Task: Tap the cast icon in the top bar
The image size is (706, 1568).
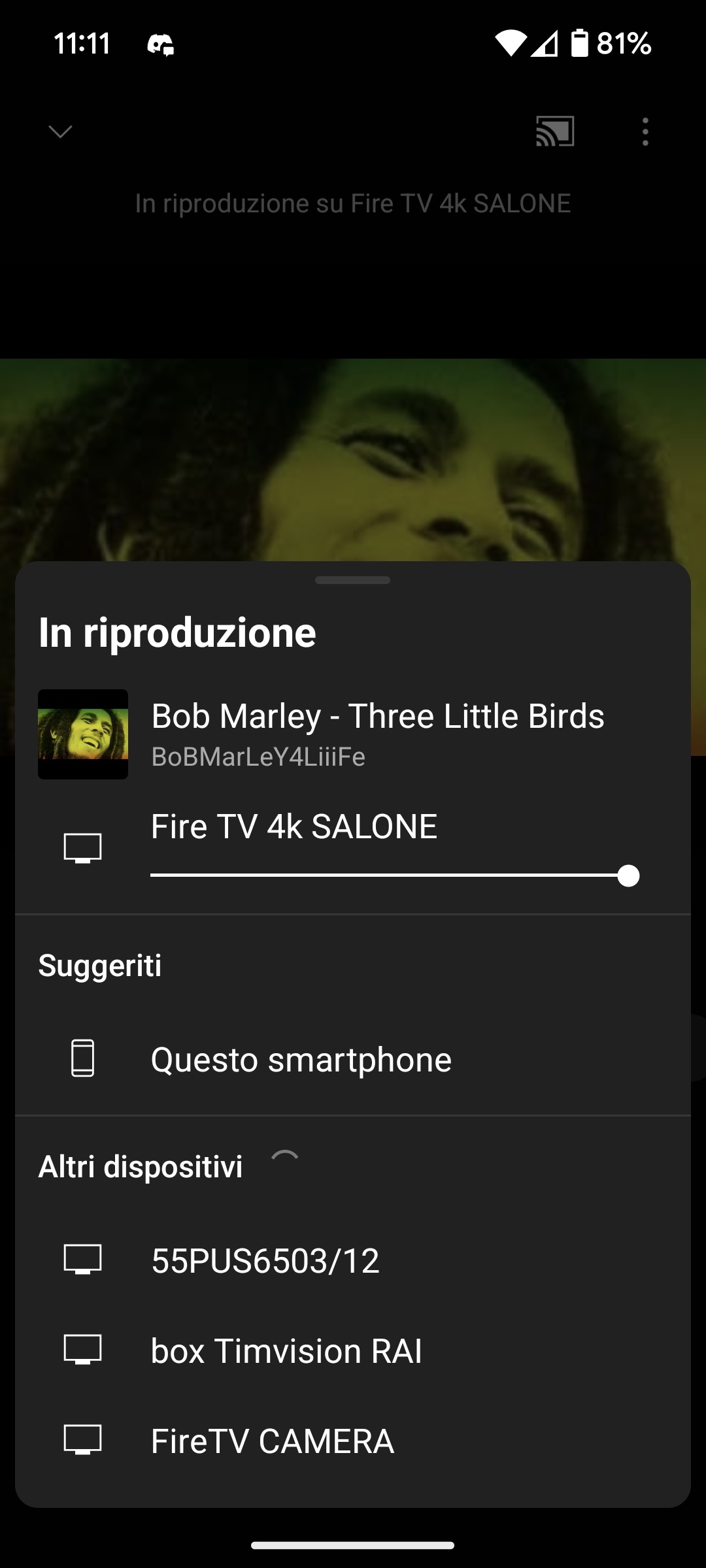Action: (554, 132)
